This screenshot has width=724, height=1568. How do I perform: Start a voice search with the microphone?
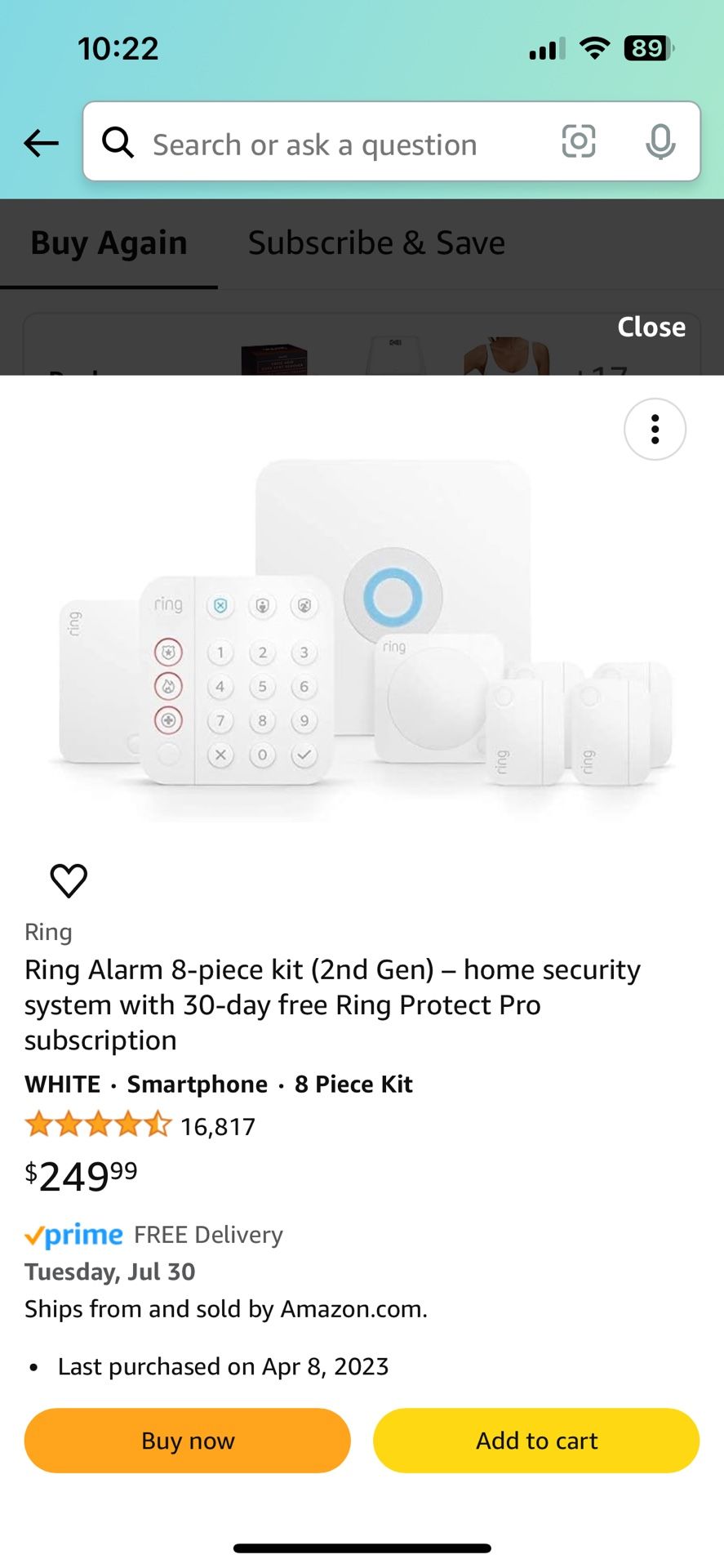661,140
